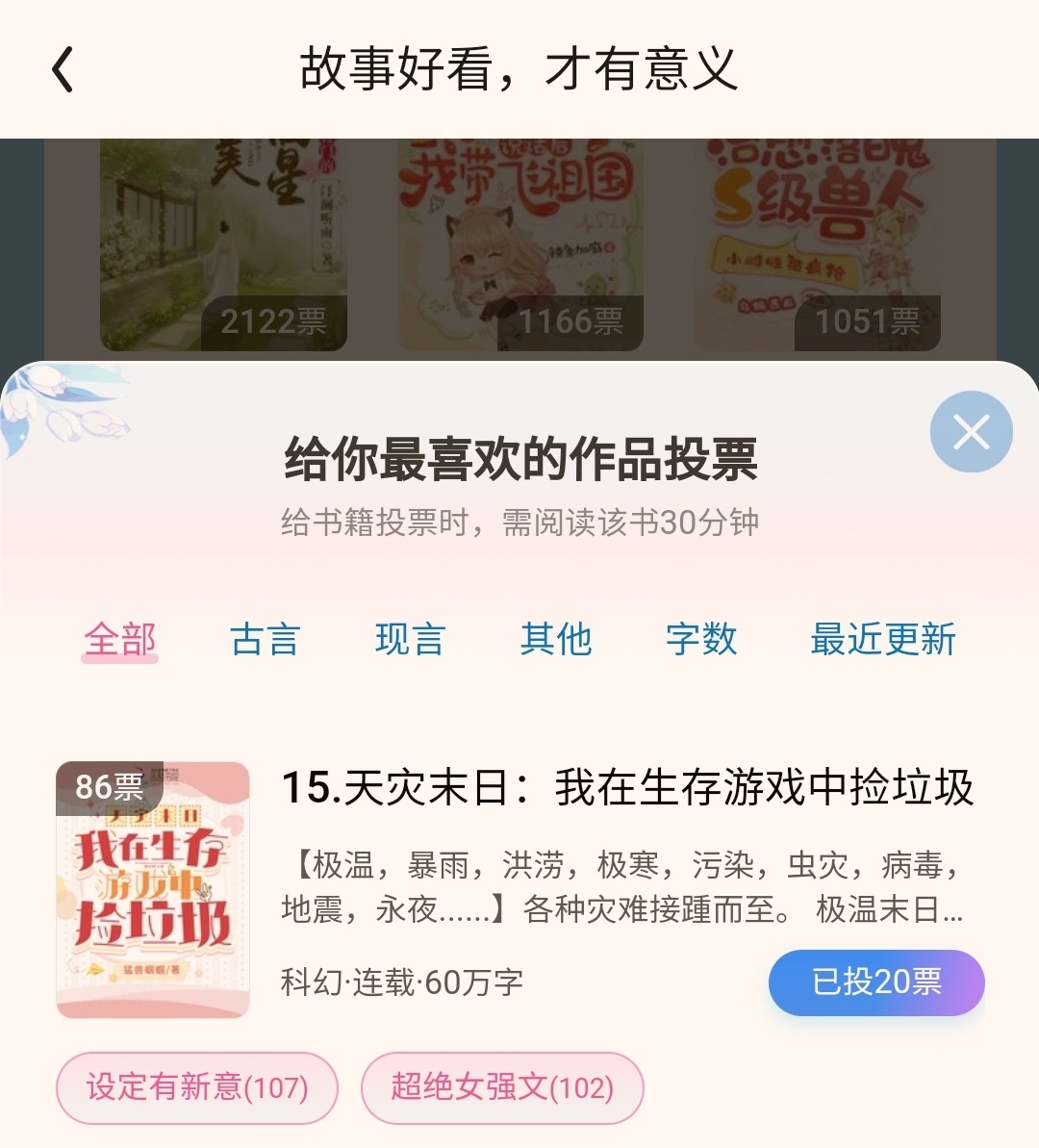Image resolution: width=1039 pixels, height=1148 pixels.
Task: Open the 其他 category tab
Action: click(x=556, y=640)
